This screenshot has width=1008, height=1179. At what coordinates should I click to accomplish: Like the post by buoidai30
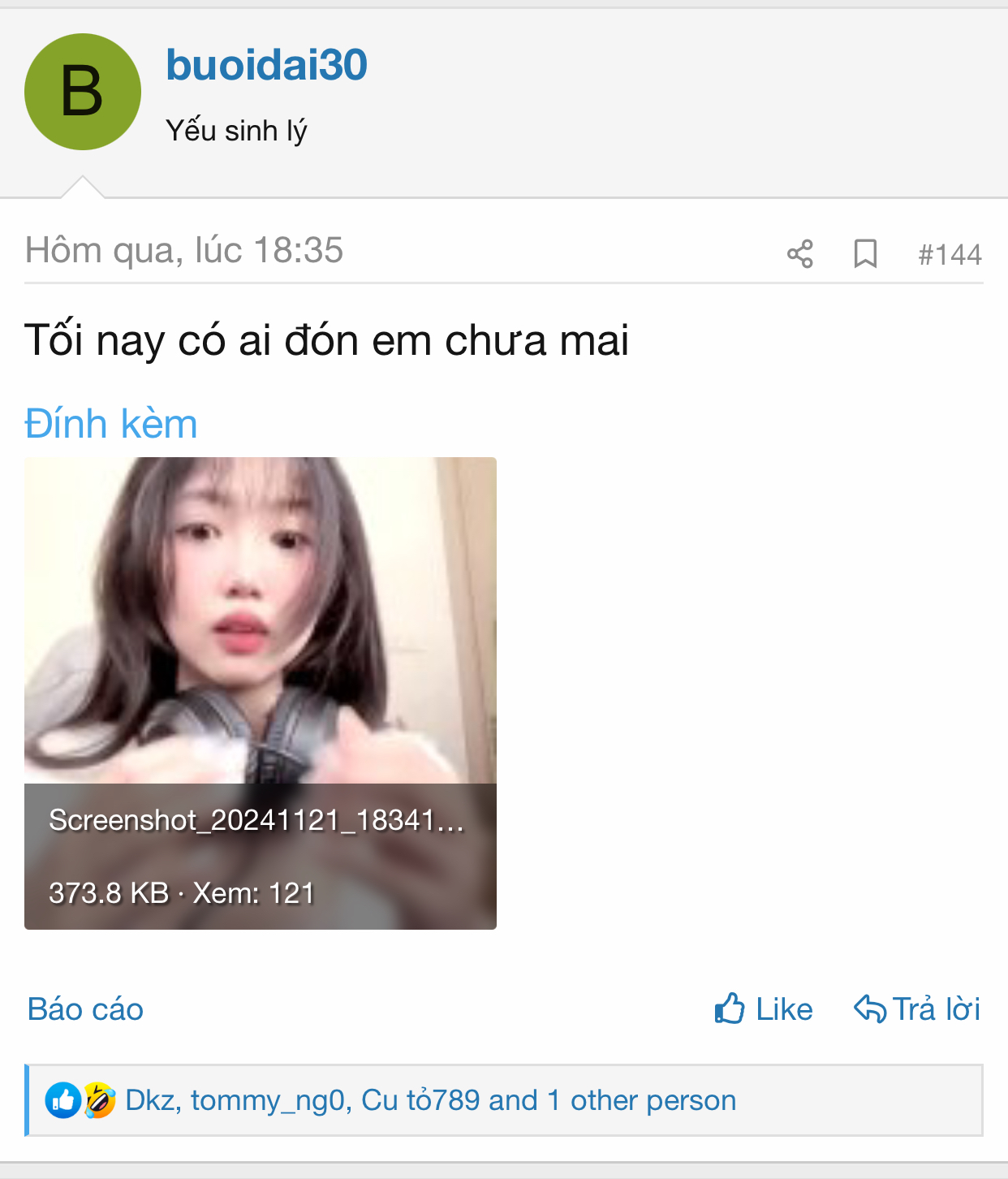[x=764, y=1009]
